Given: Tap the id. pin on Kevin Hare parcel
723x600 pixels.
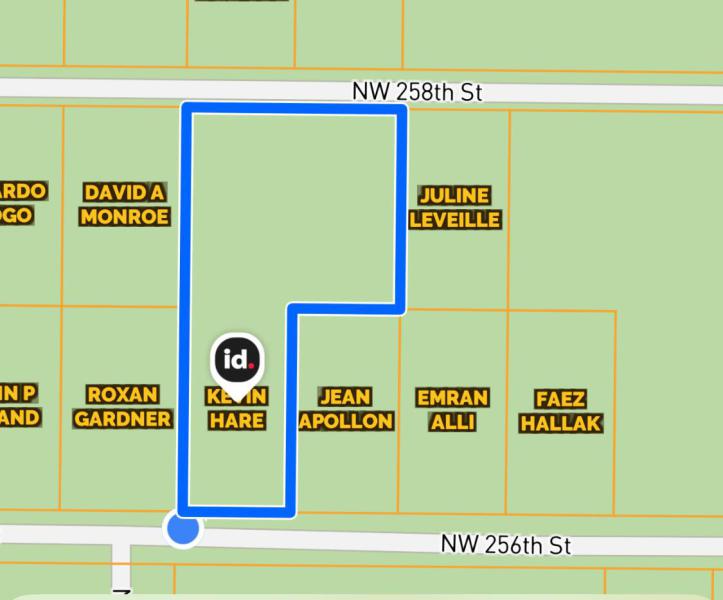Looking at the screenshot, I should (238, 360).
